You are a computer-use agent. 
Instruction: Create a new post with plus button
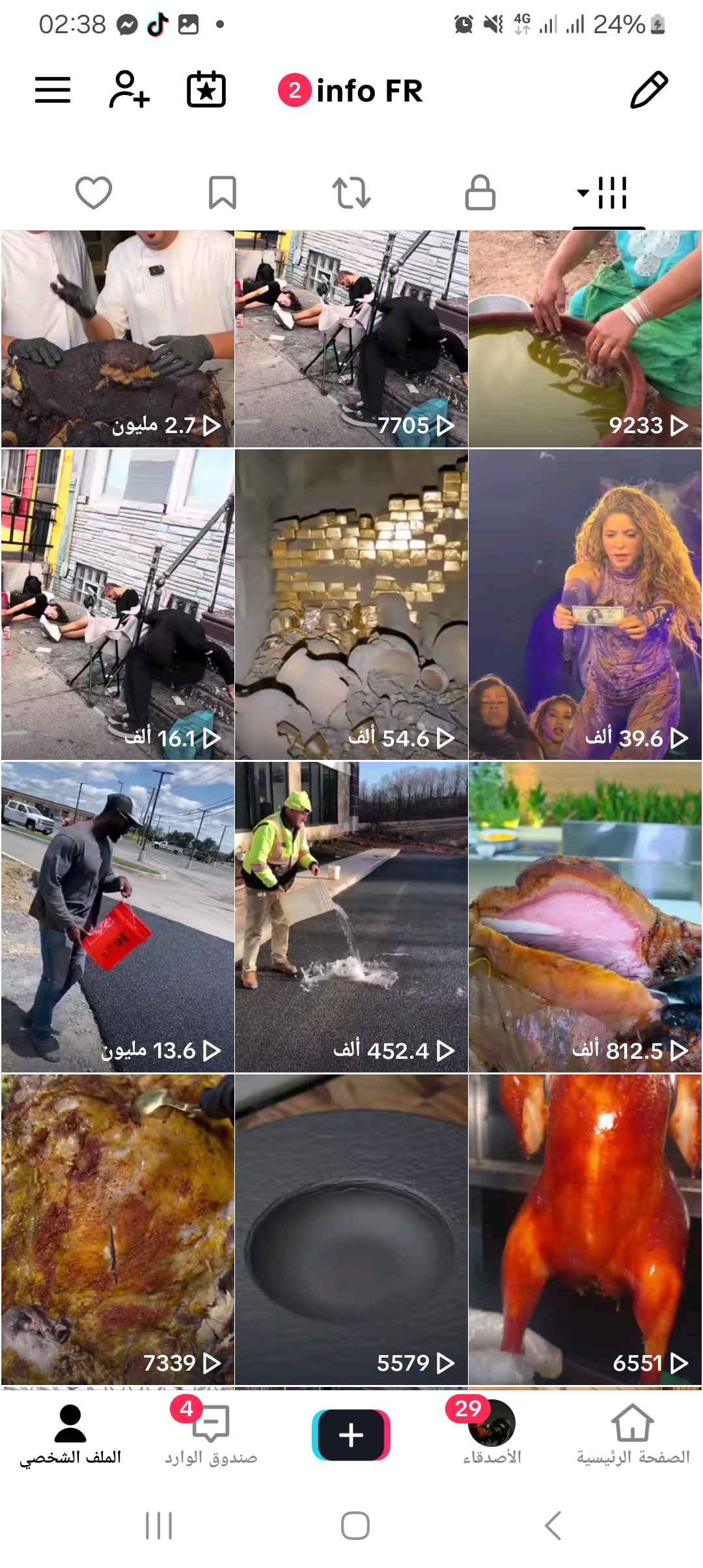[x=351, y=1435]
